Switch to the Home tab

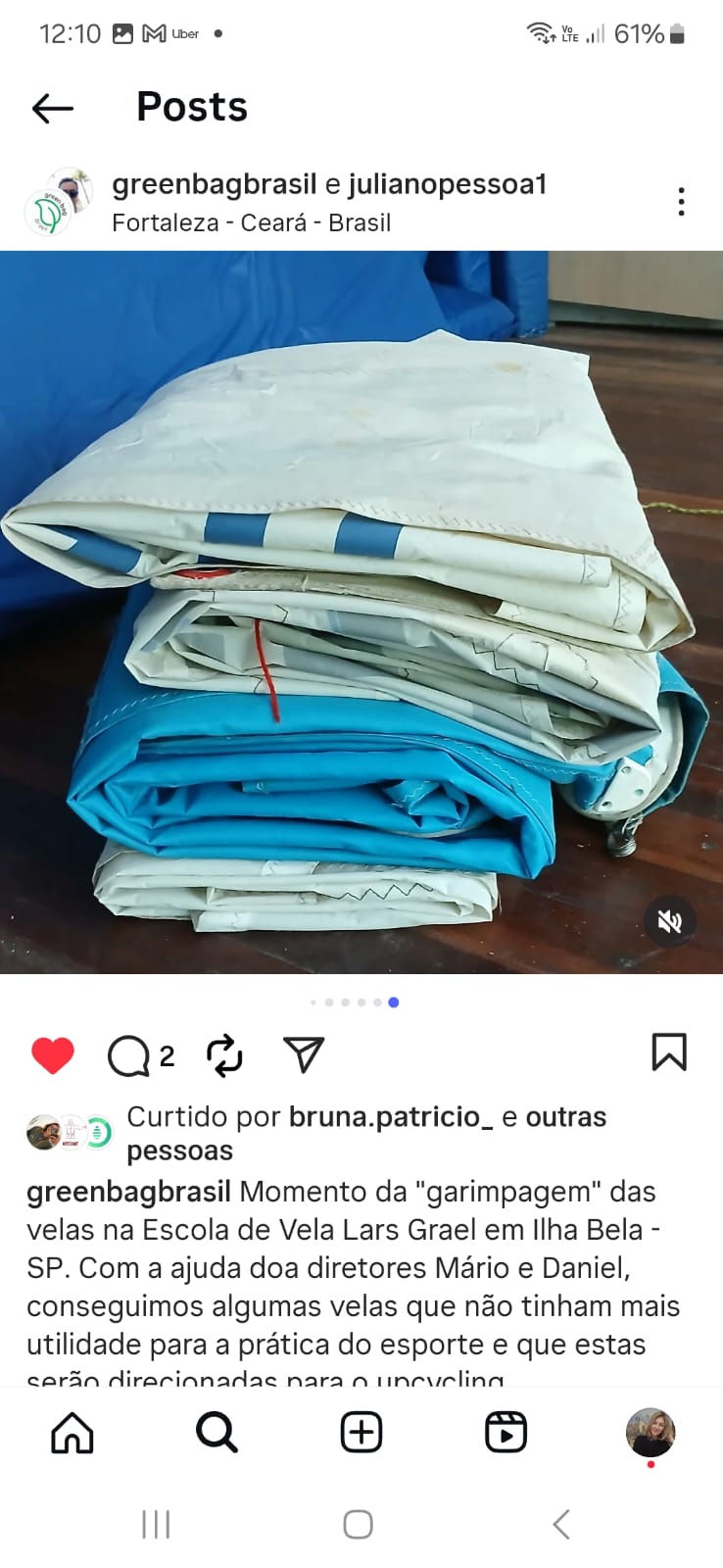[72, 1433]
